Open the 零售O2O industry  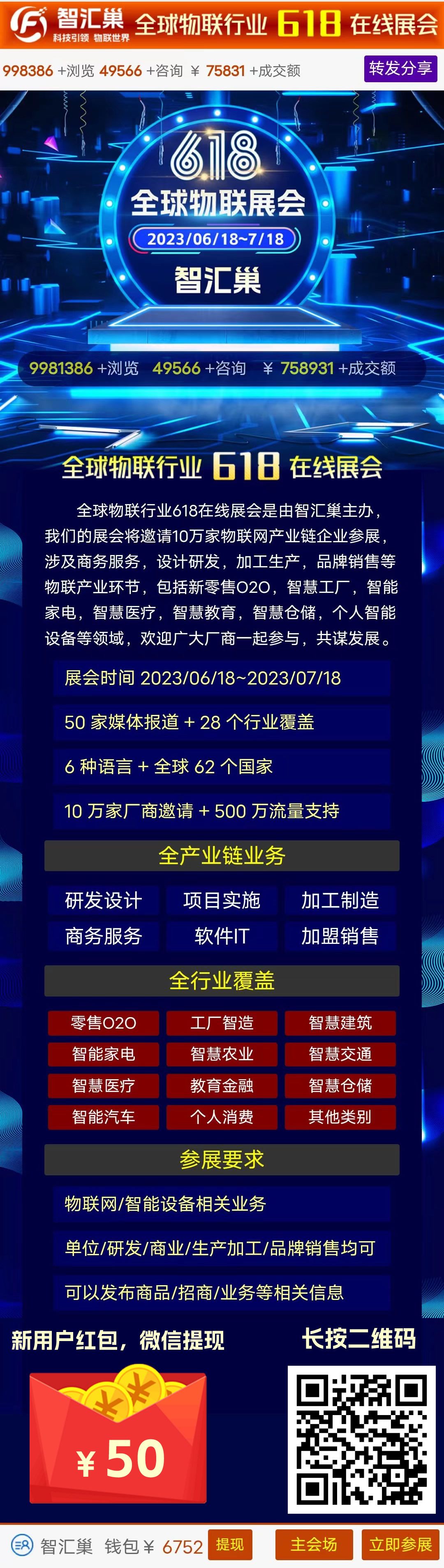point(104,1022)
